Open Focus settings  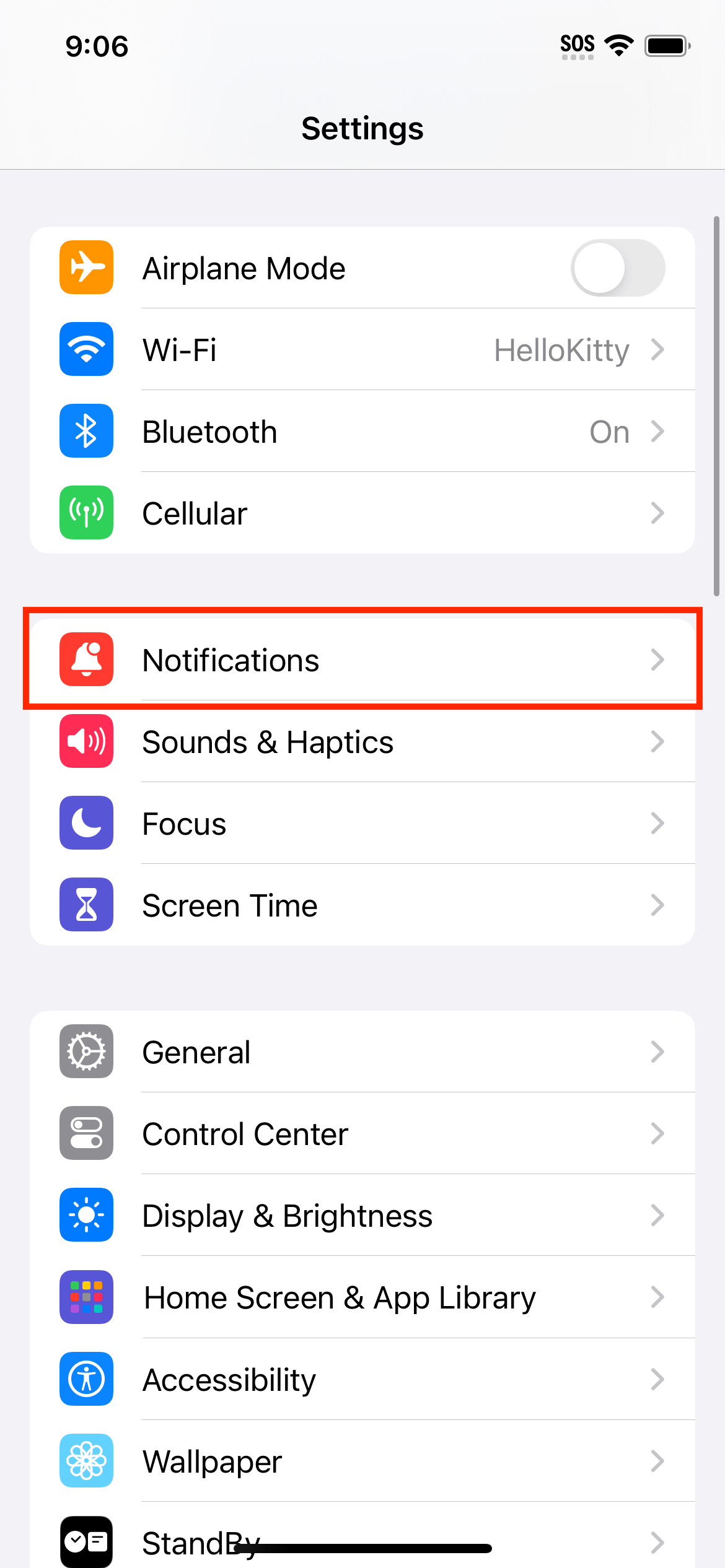point(362,823)
